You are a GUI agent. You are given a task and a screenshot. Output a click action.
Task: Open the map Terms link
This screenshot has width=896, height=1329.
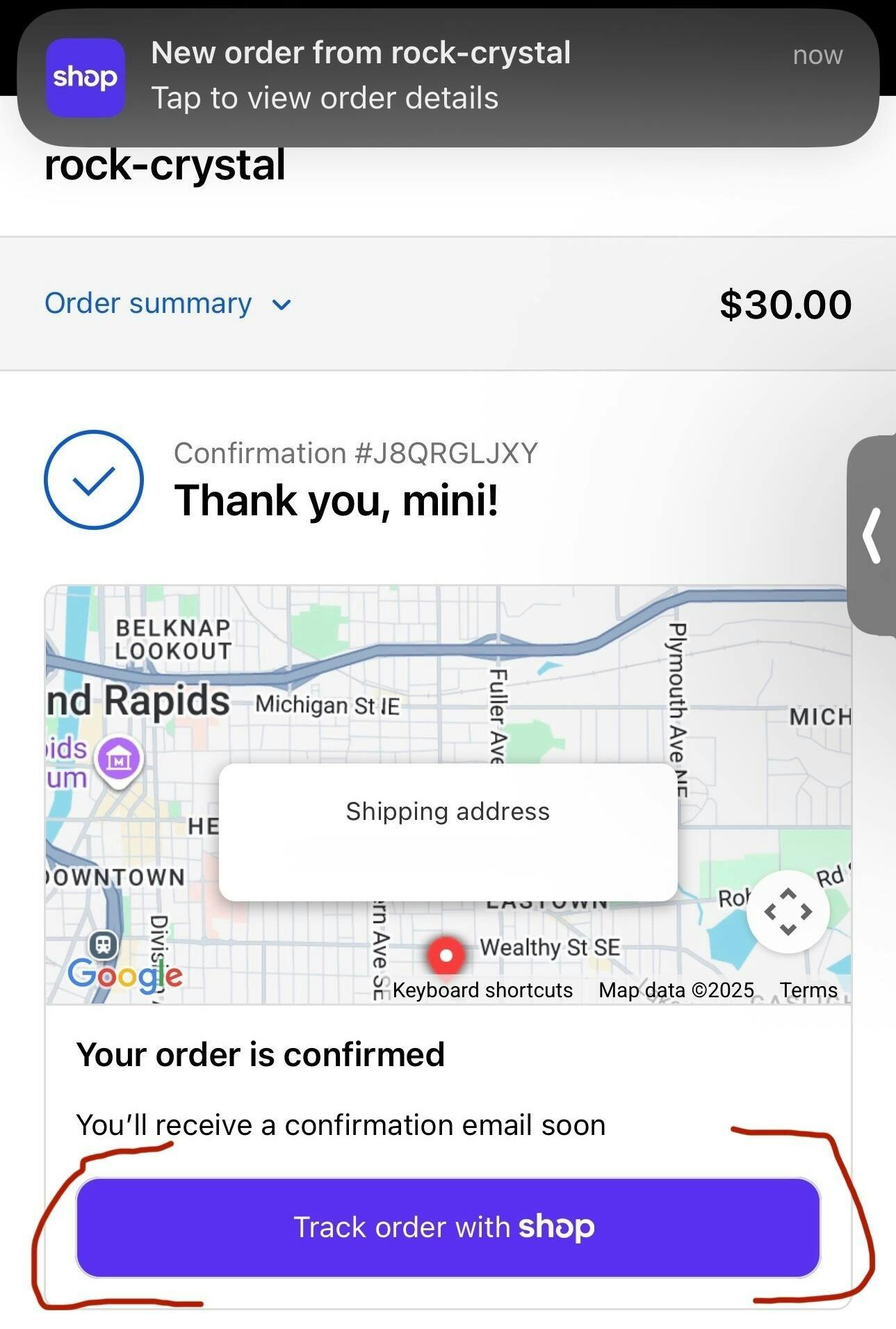[x=808, y=990]
